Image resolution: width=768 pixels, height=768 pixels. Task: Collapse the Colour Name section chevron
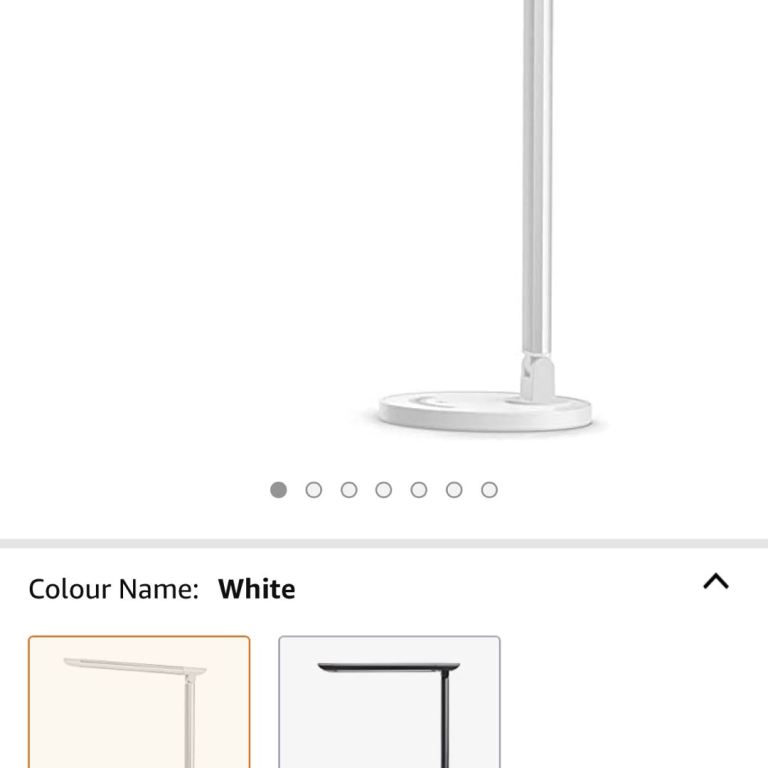(x=715, y=582)
